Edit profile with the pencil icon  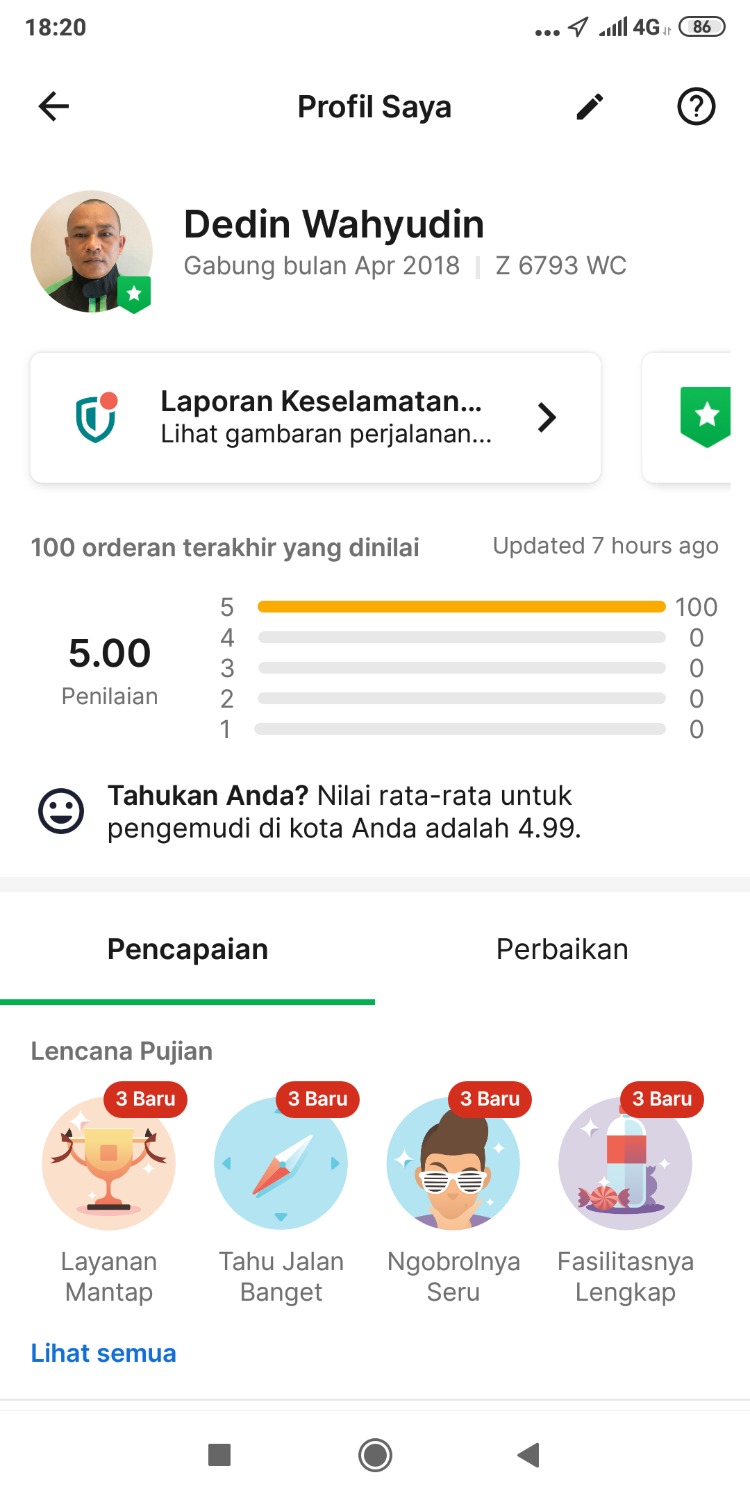click(590, 107)
